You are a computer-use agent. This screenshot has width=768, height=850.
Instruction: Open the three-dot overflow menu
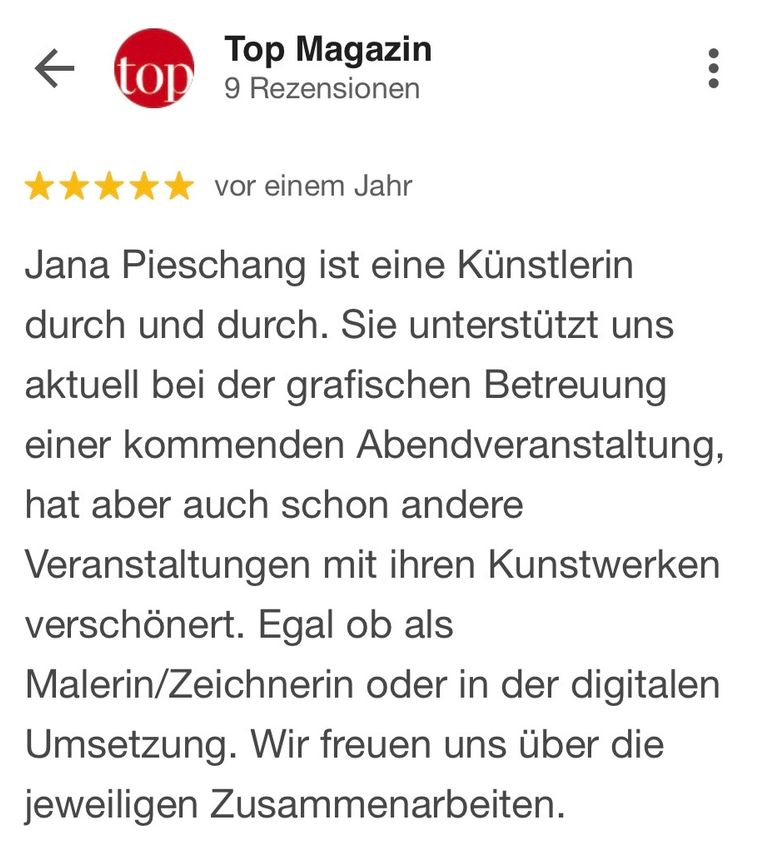point(713,68)
